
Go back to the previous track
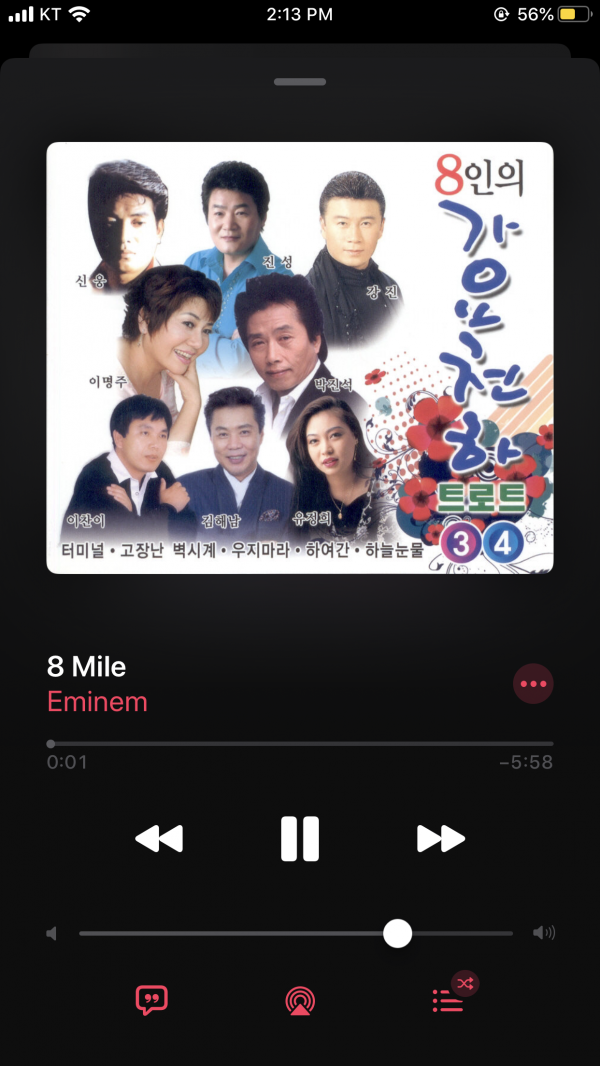159,838
